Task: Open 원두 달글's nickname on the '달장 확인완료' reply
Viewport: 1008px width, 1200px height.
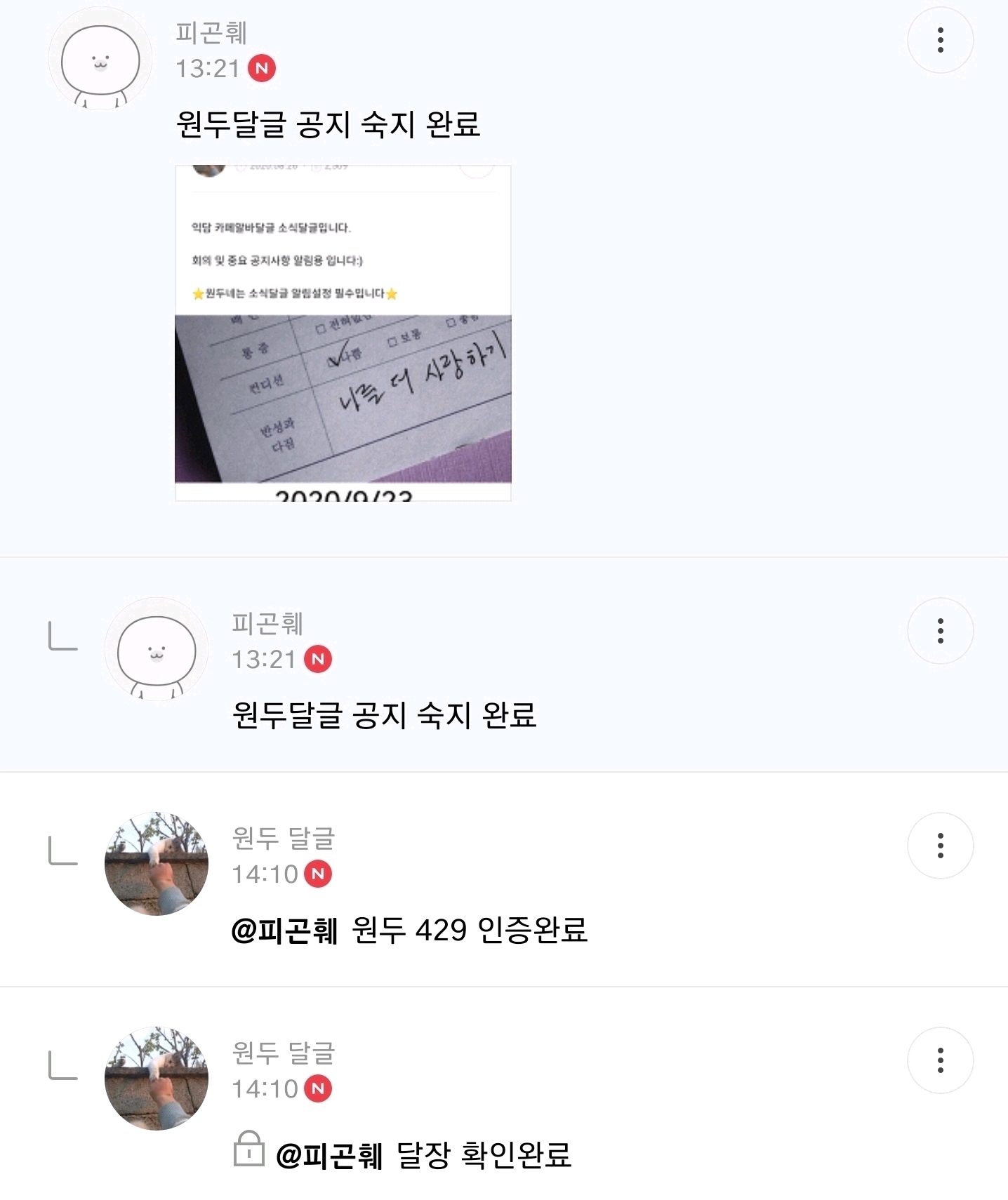Action: (x=284, y=1053)
